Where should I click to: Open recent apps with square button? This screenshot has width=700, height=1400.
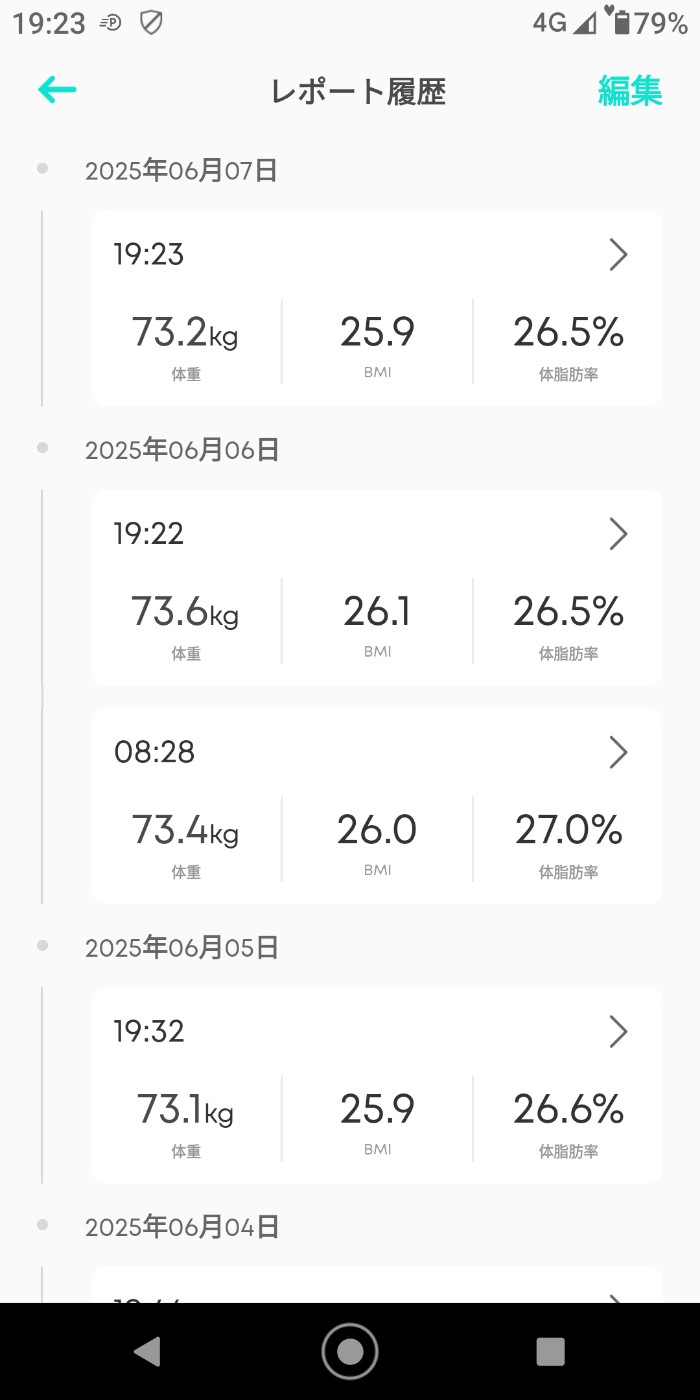pos(550,1351)
